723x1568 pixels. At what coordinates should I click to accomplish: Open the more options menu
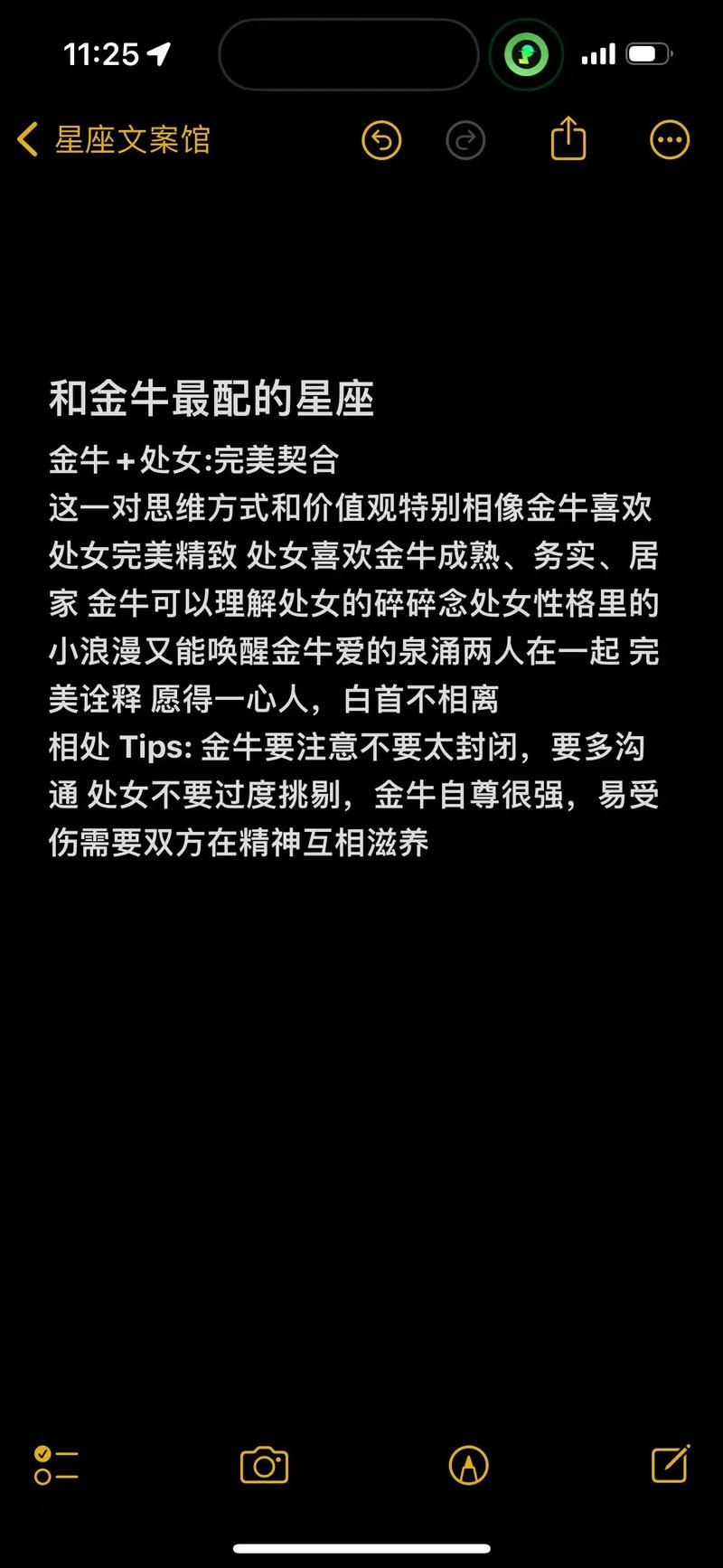[x=670, y=140]
